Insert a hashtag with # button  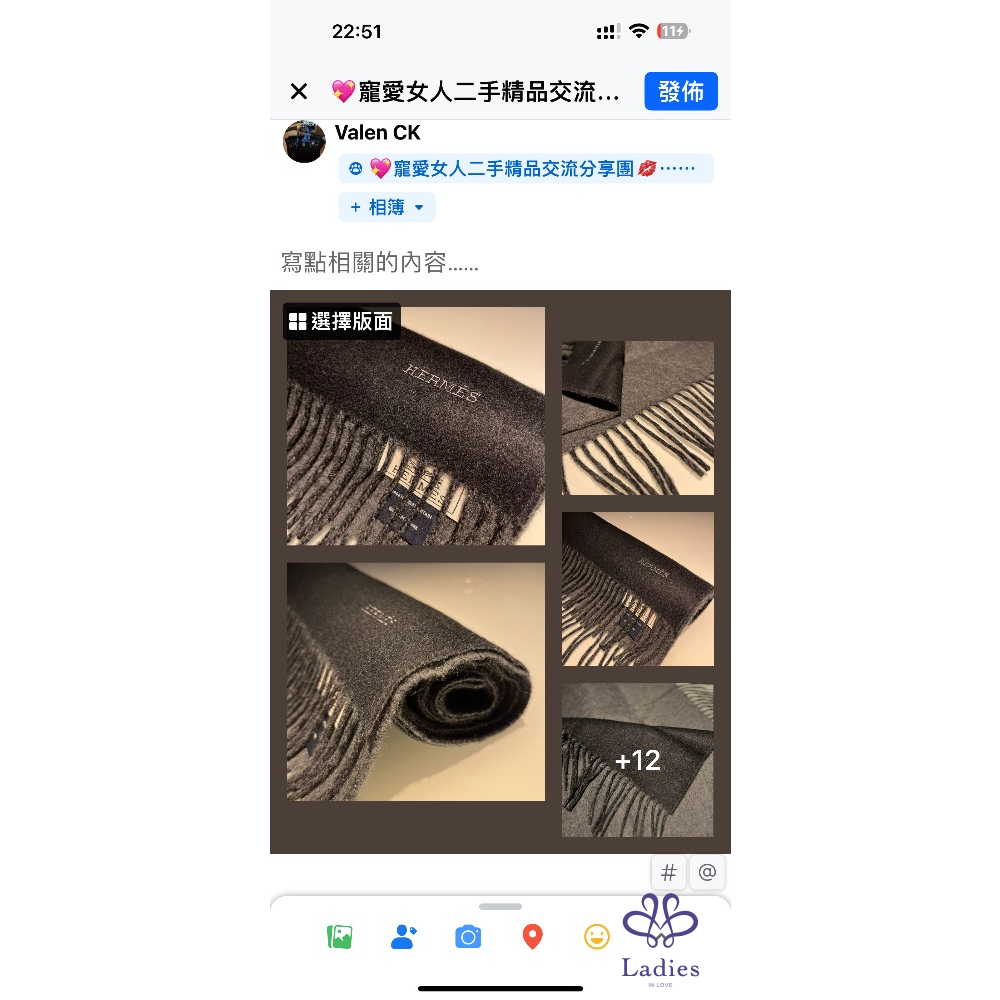(669, 872)
